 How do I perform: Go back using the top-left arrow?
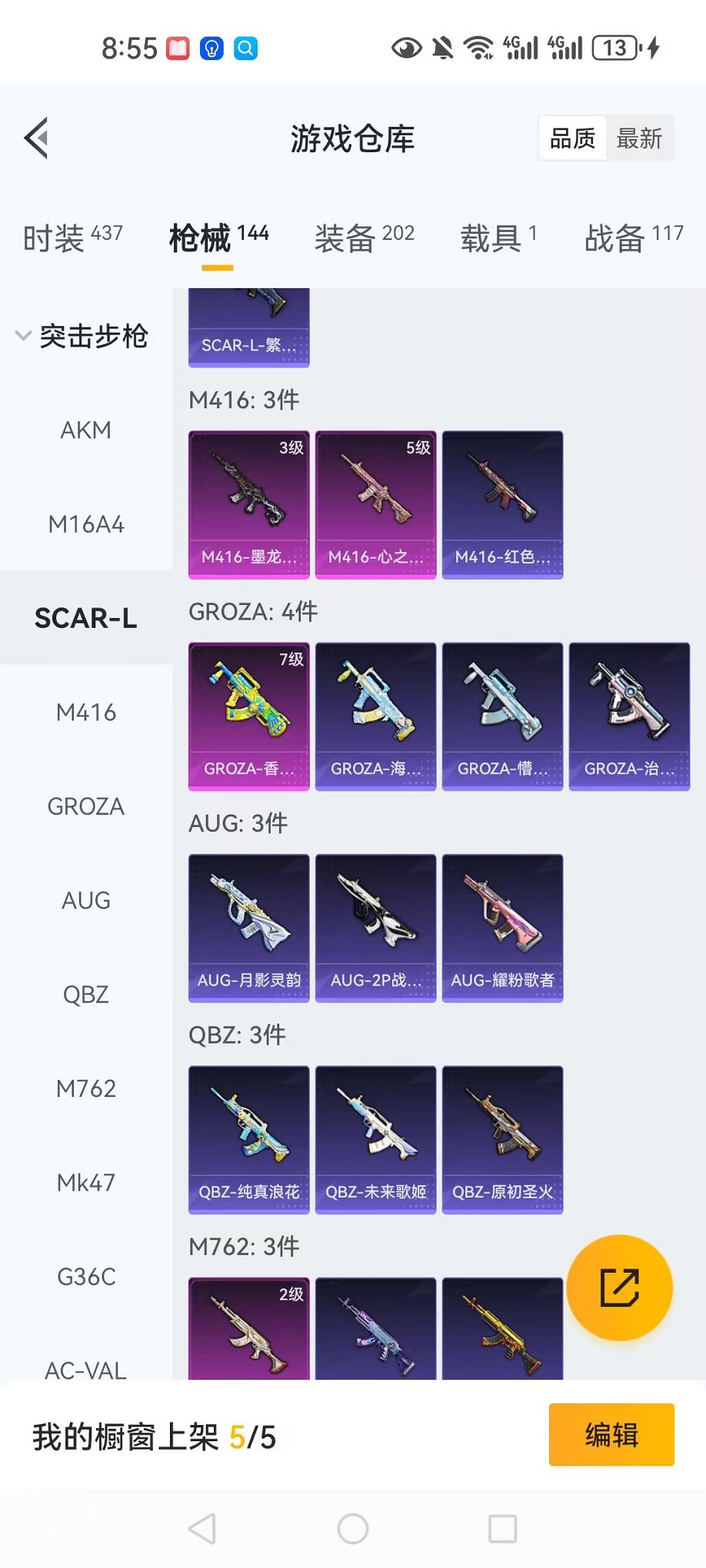pos(37,138)
